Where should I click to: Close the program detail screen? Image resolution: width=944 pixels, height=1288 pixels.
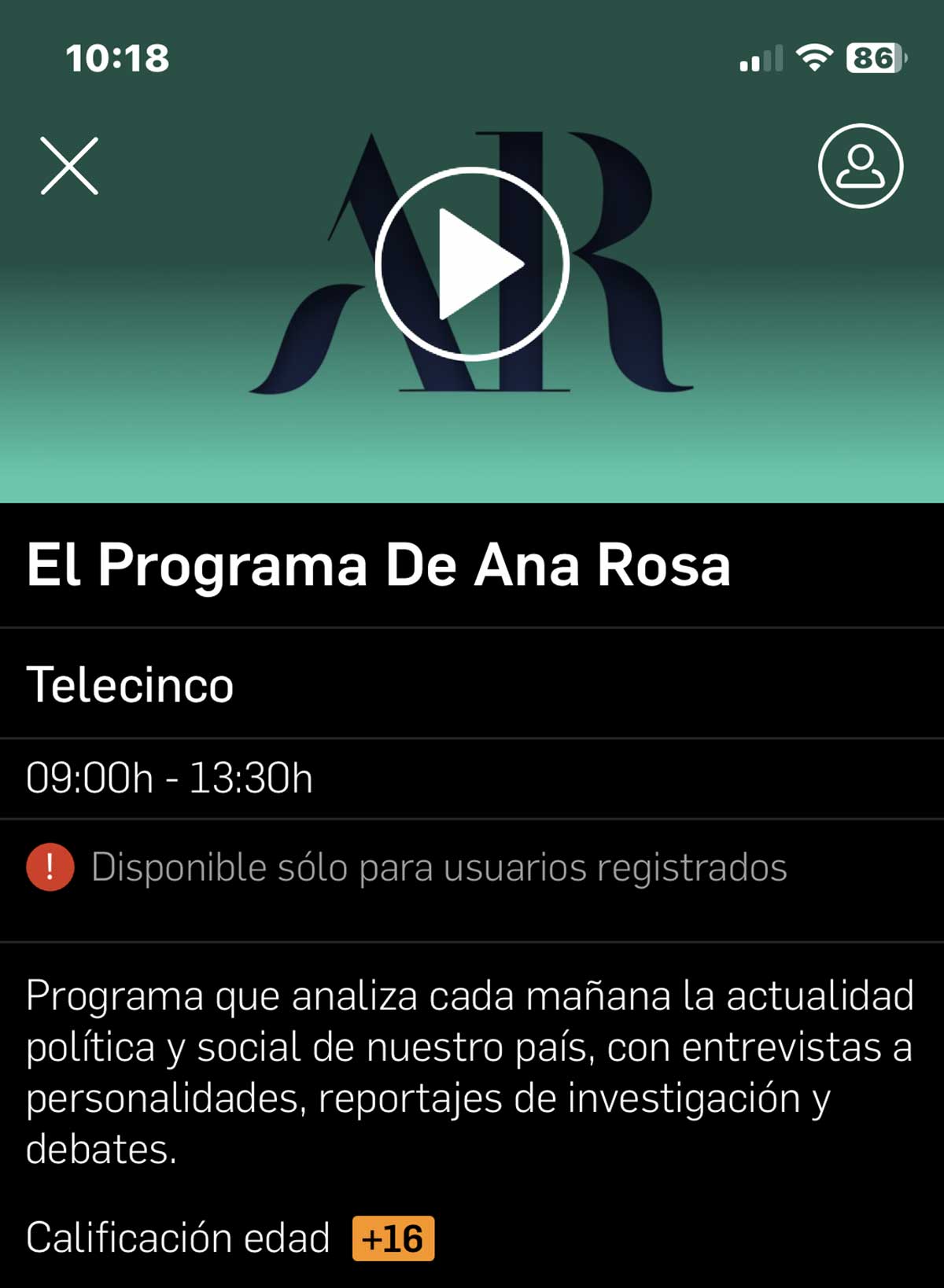click(69, 166)
